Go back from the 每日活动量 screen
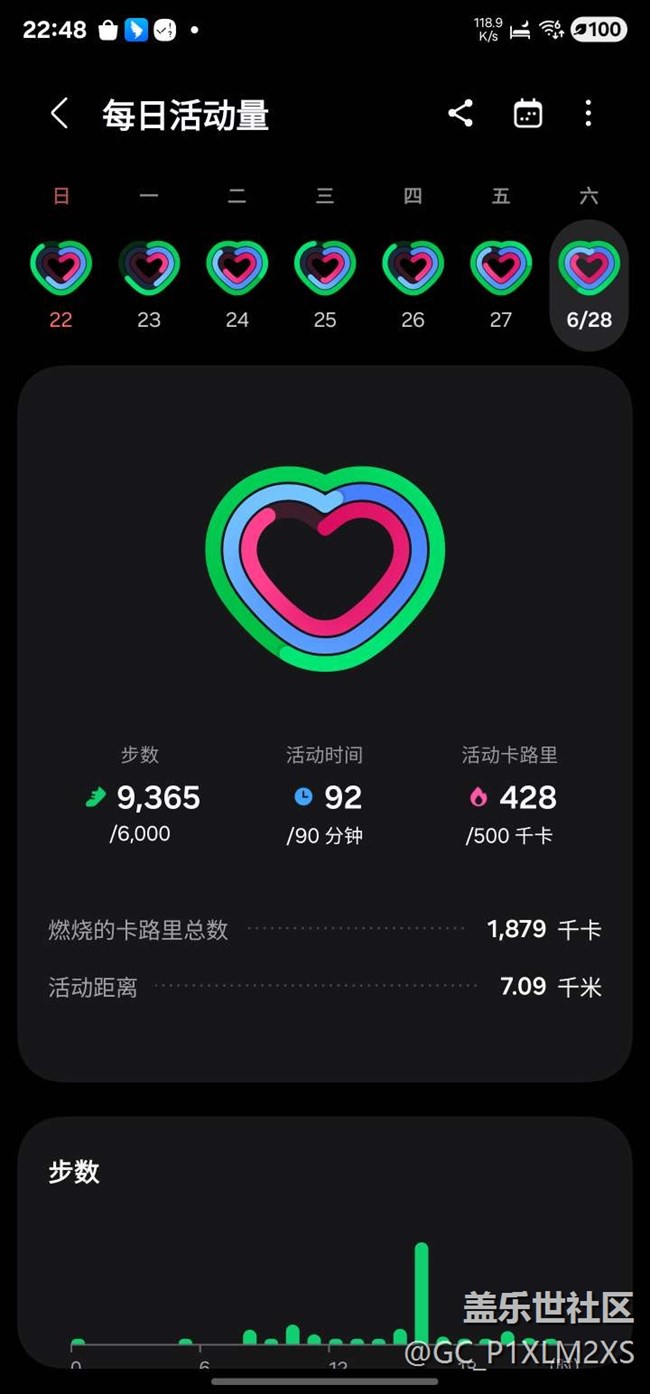Image resolution: width=650 pixels, height=1394 pixels. (59, 113)
